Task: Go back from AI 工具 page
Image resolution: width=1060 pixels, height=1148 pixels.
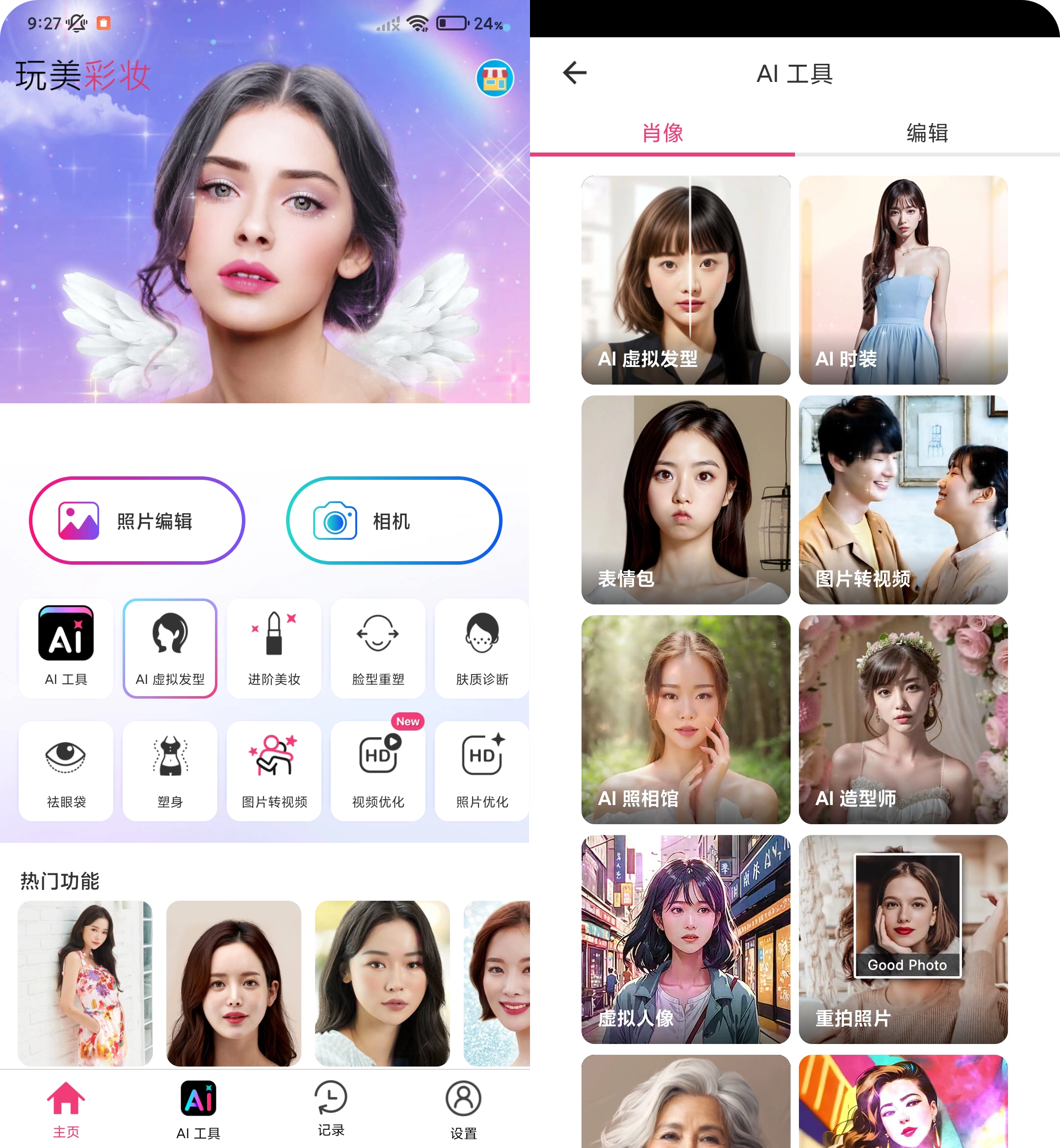Action: [x=575, y=73]
